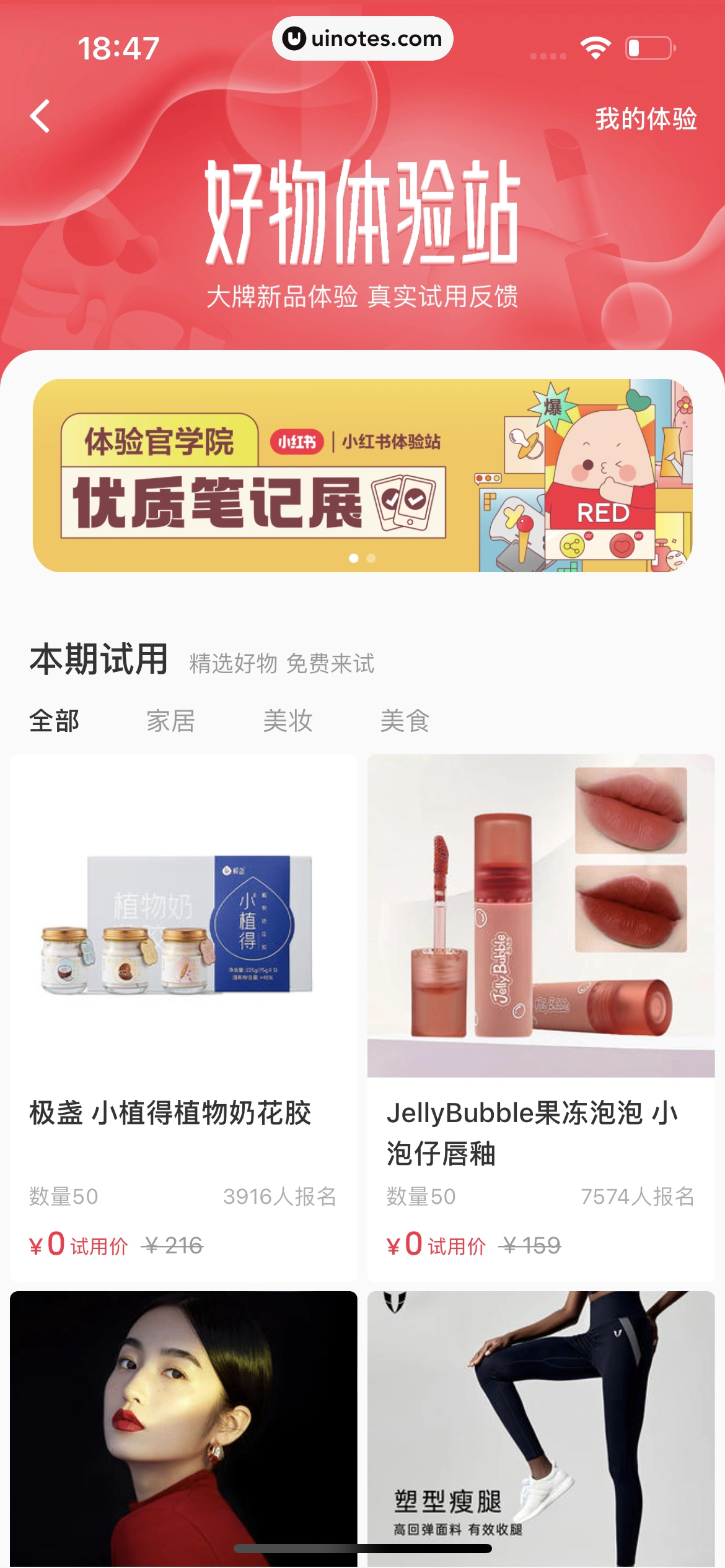Go back using the top-left arrow
The width and height of the screenshot is (725, 1568).
[40, 116]
